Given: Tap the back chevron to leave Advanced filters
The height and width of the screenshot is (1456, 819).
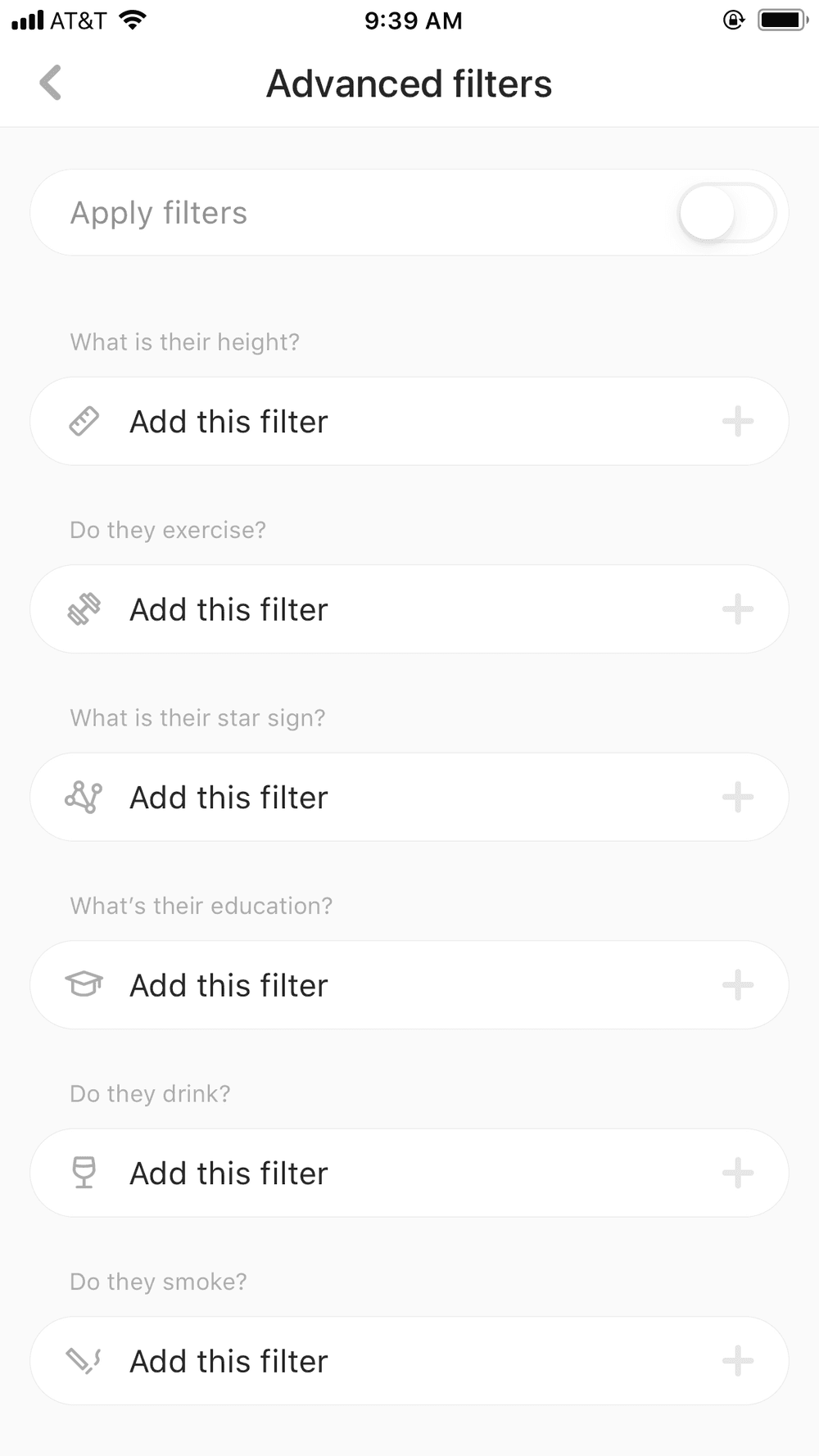Looking at the screenshot, I should pos(49,82).
